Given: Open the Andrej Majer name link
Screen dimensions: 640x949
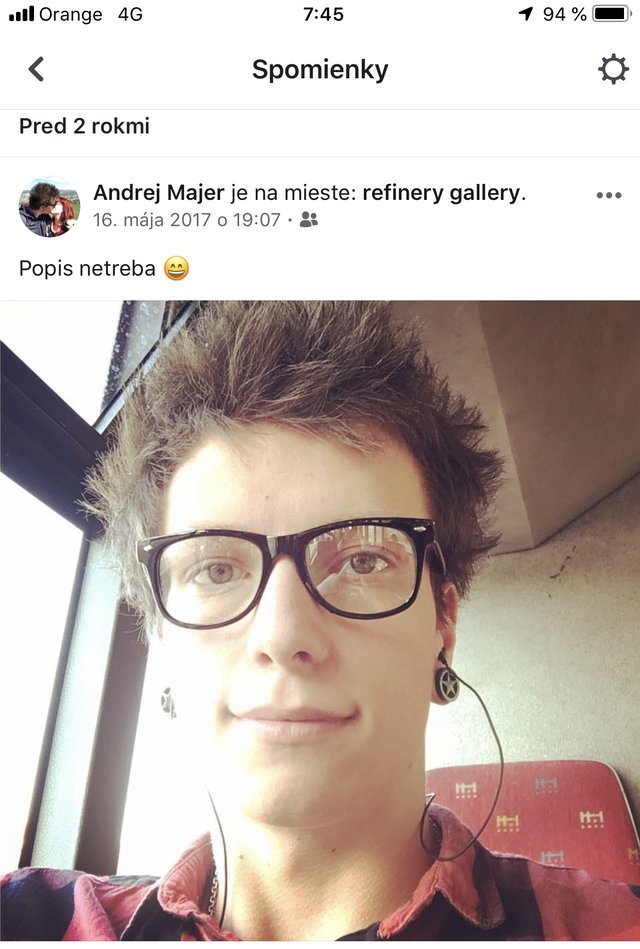Looking at the screenshot, I should 158,193.
